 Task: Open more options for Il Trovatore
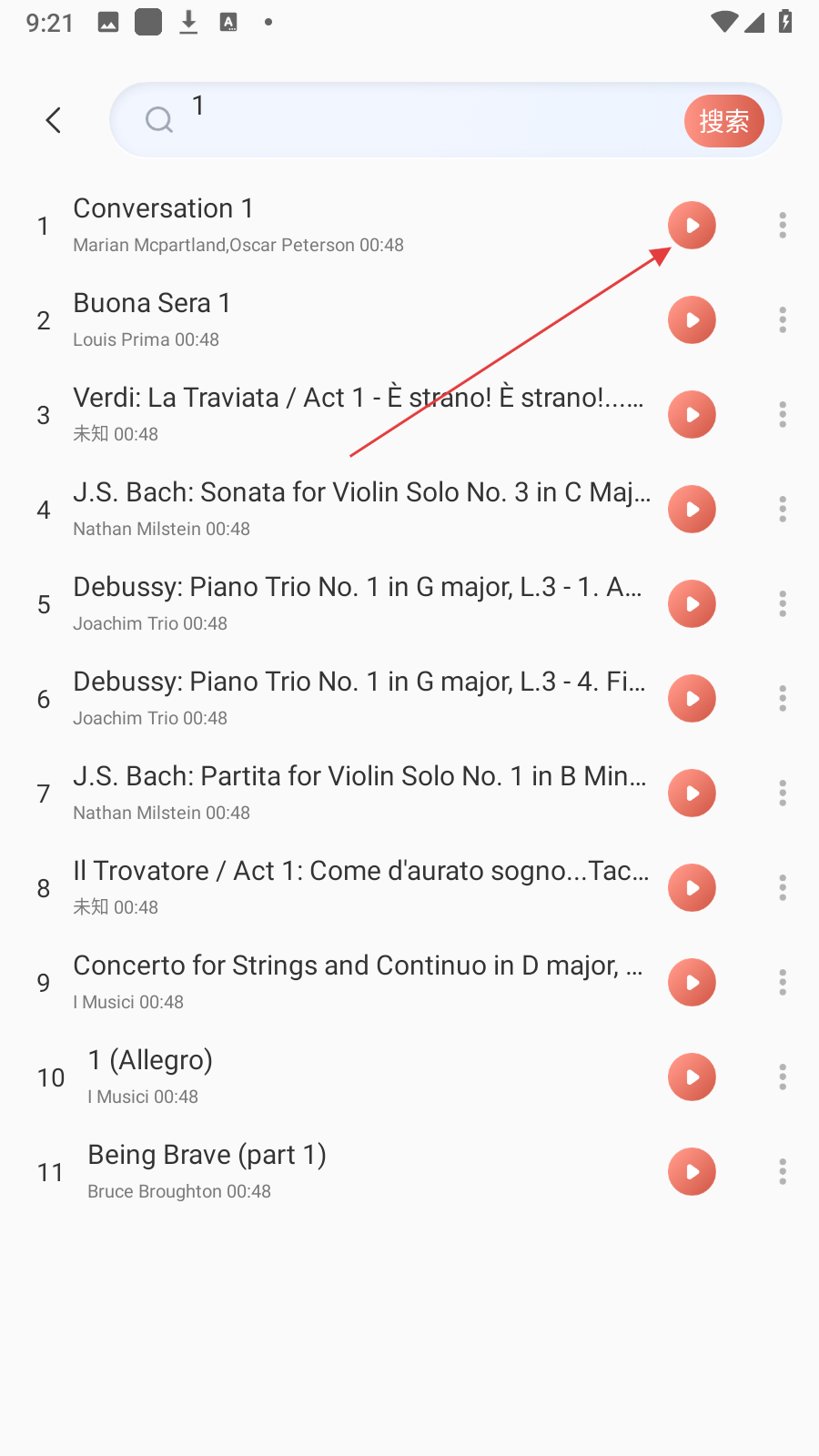[783, 888]
